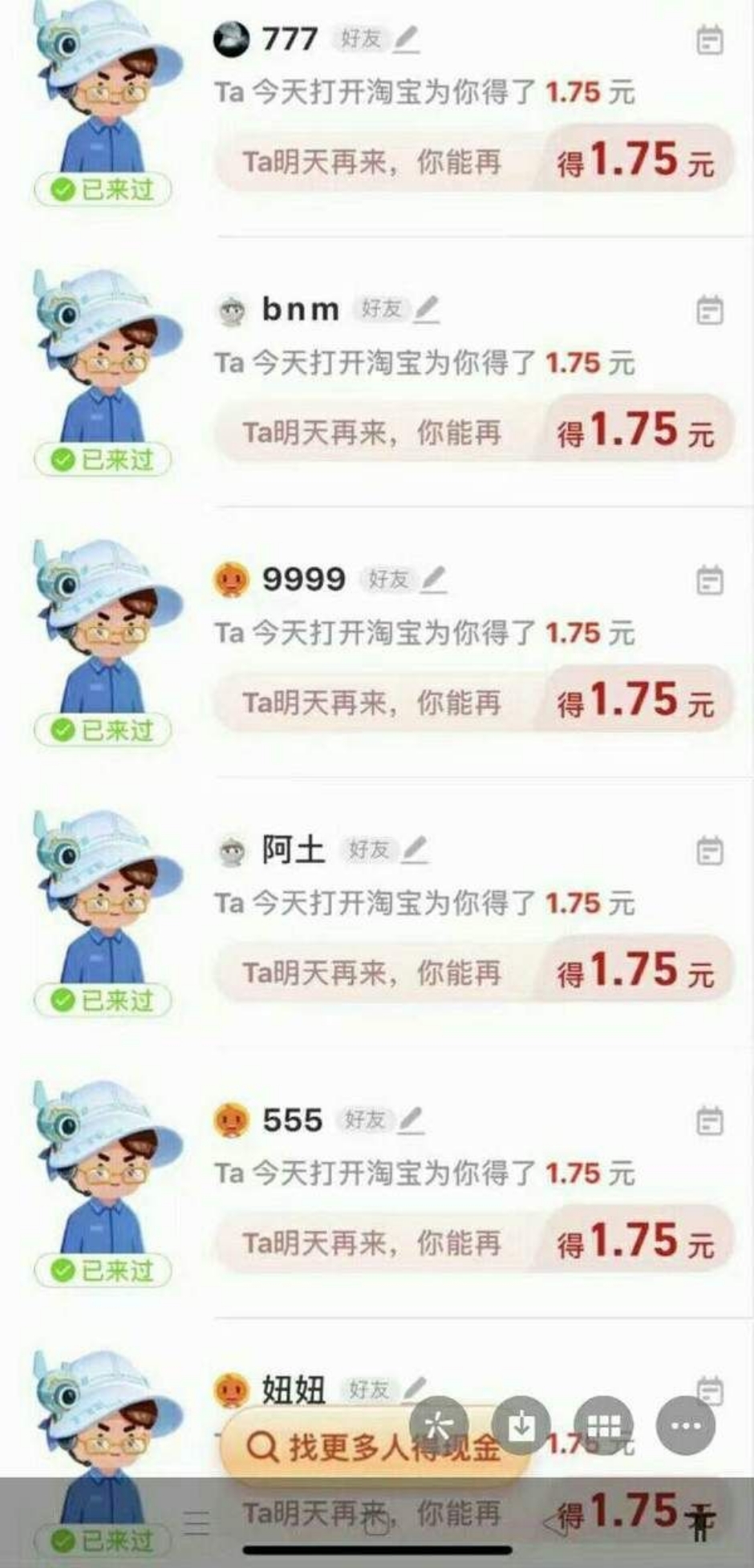Open the calendar icon for 555
754x1568 pixels.
pos(709,1121)
